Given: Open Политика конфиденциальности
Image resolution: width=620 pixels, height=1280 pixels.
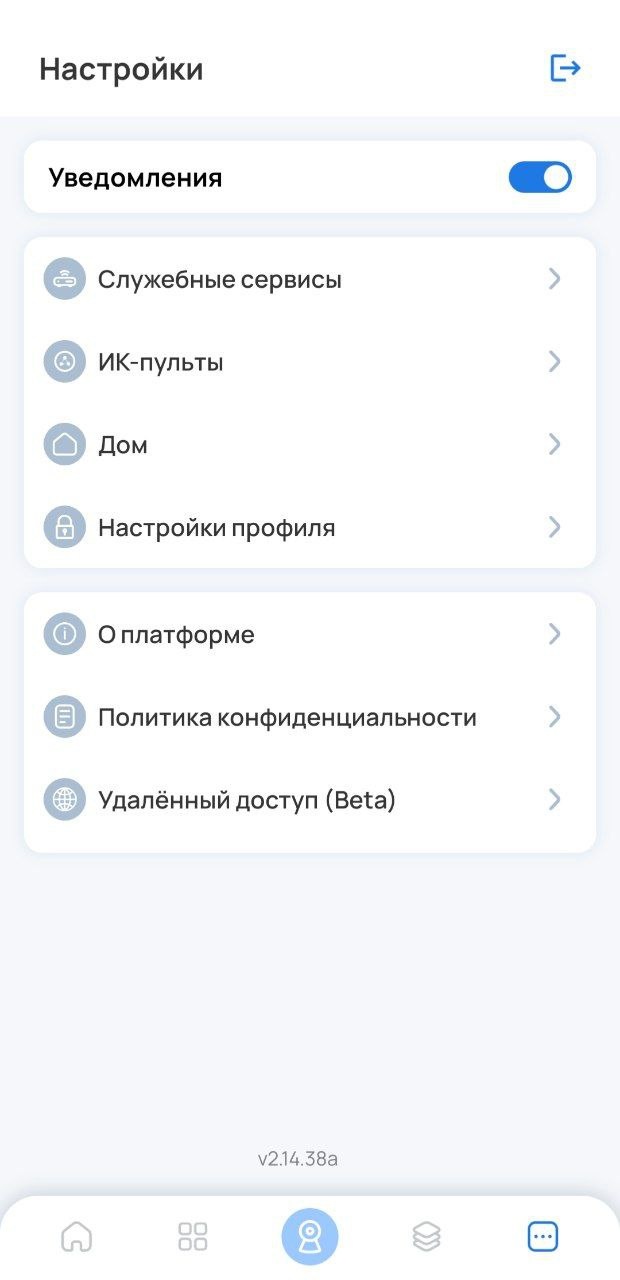Looking at the screenshot, I should point(309,717).
